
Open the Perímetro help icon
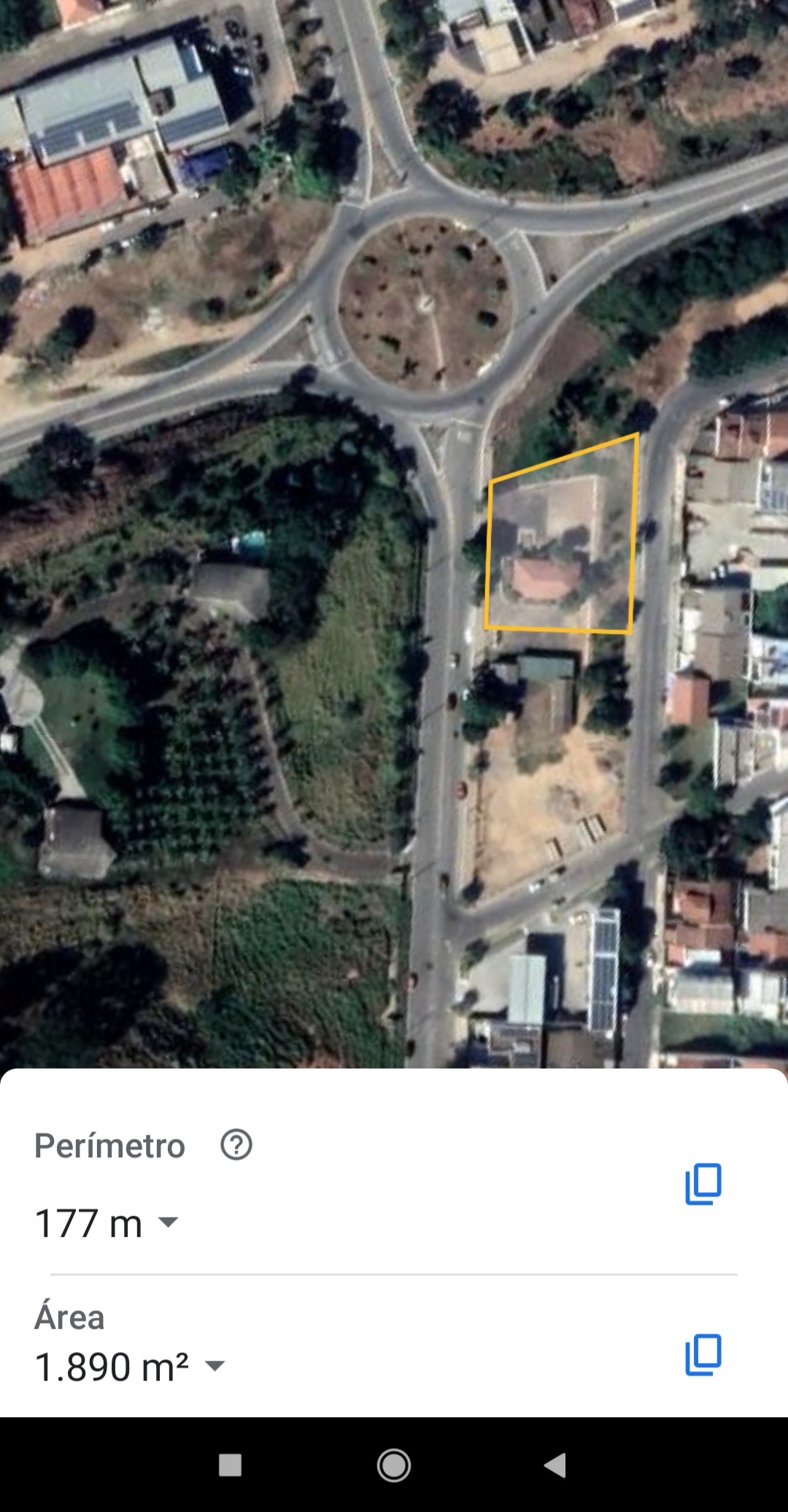coord(236,1145)
